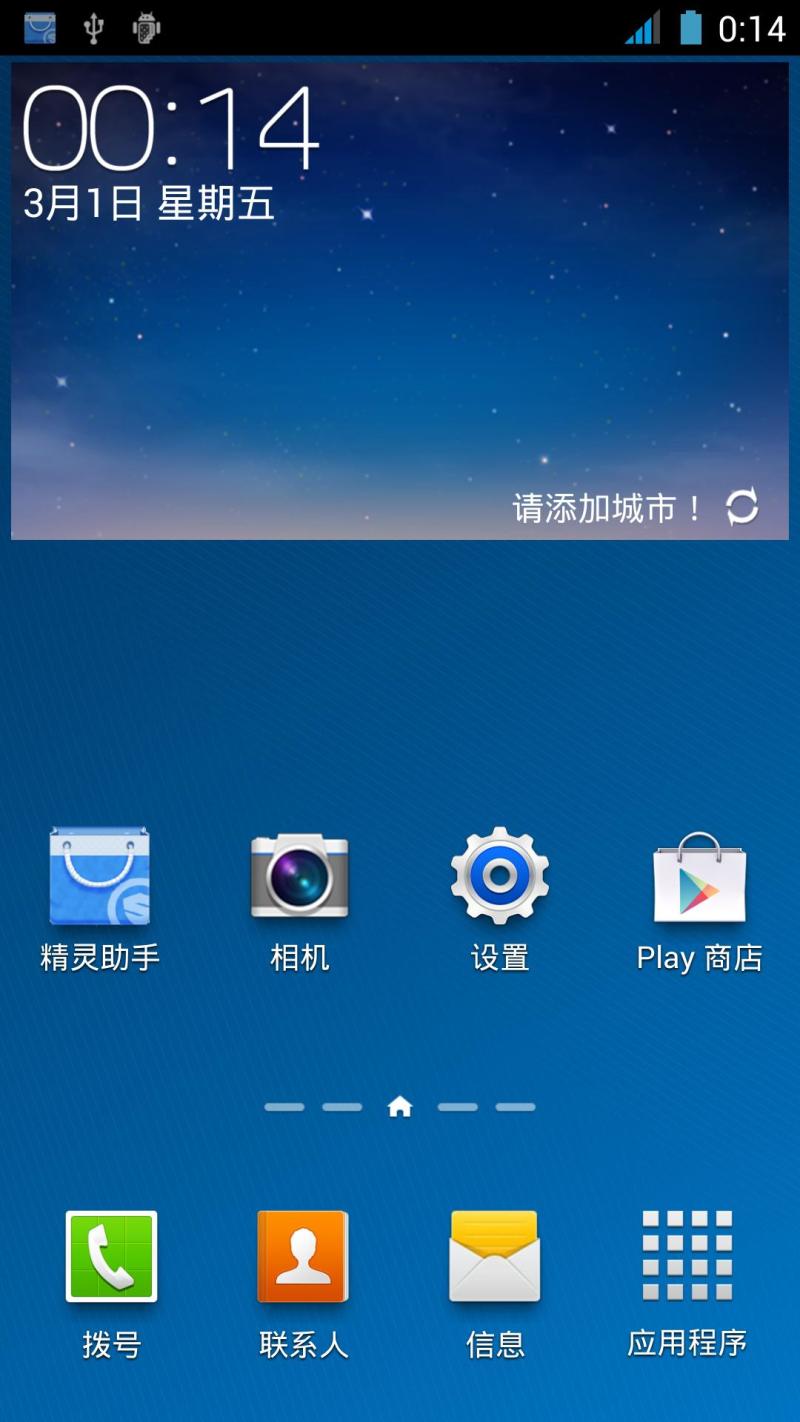Open the 应用程序 app drawer
Image resolution: width=800 pixels, height=1422 pixels.
[687, 1257]
